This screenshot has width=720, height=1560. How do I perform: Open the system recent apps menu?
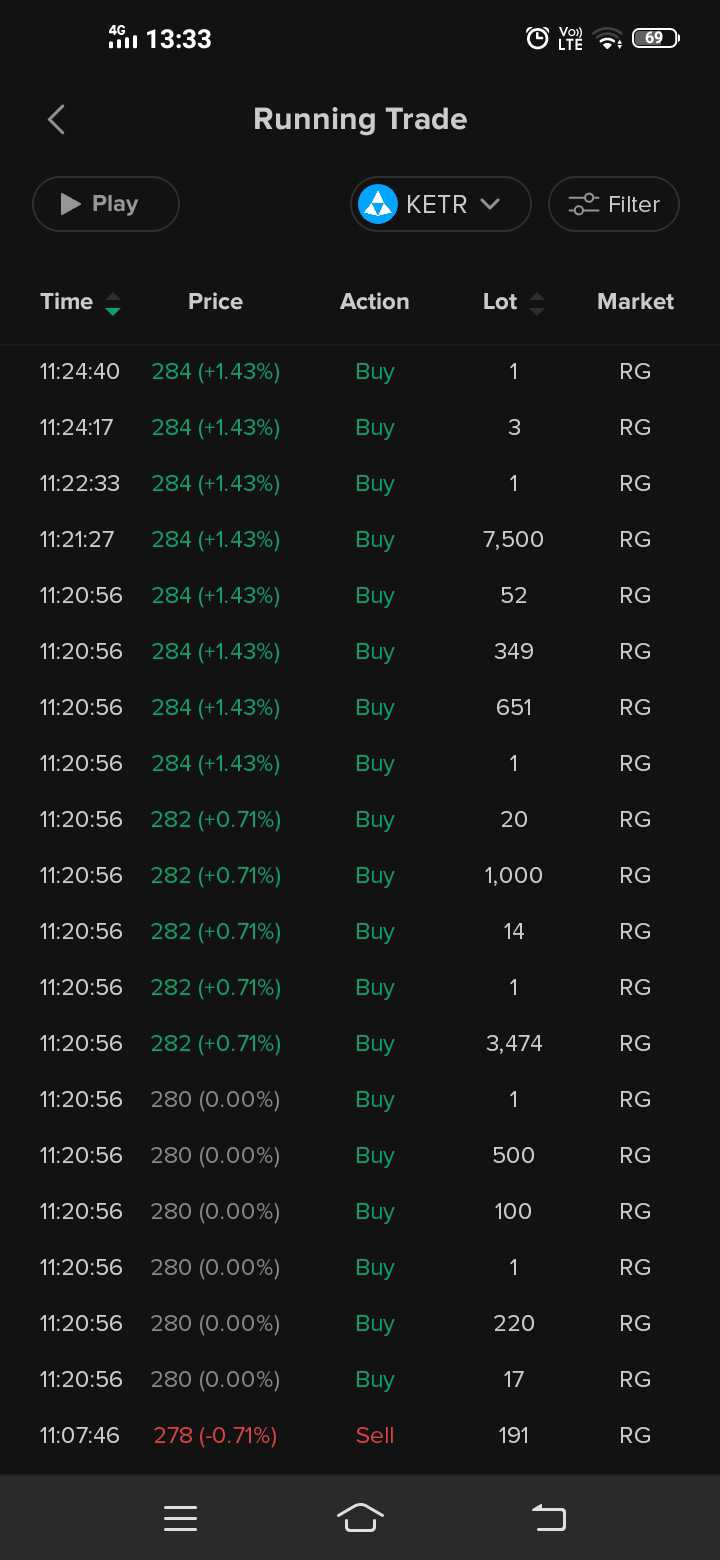point(180,1518)
